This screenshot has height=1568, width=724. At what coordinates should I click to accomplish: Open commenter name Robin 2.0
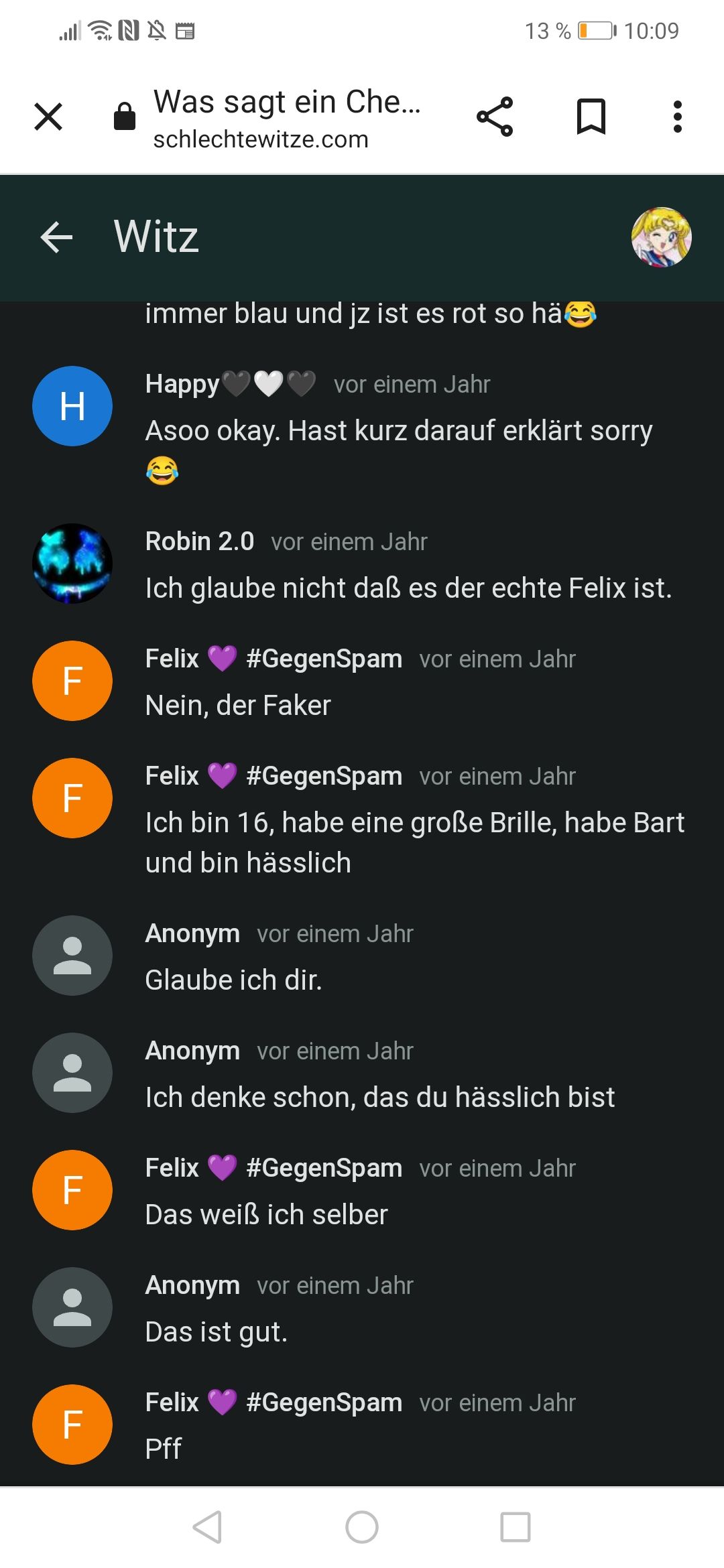point(200,541)
